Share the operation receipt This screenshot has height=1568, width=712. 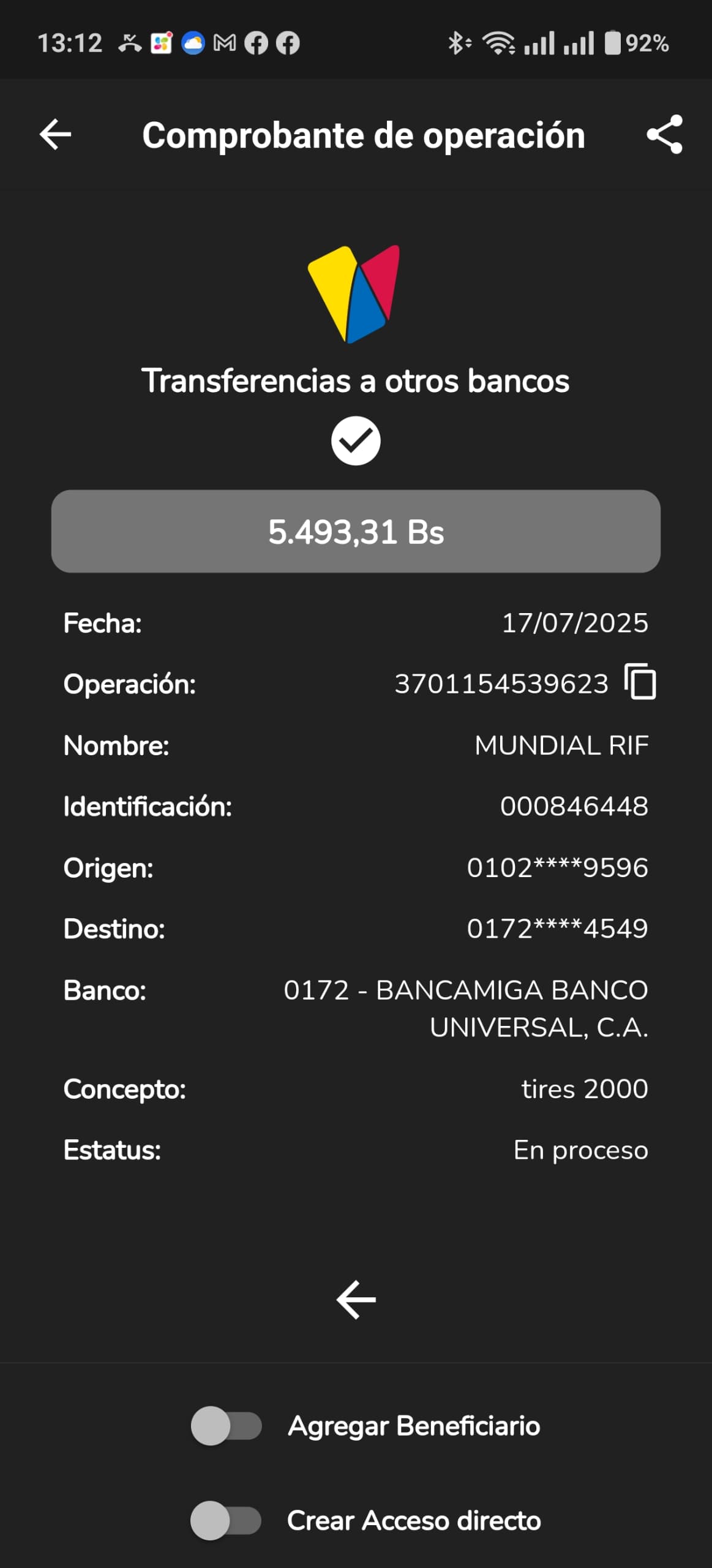[x=665, y=135]
